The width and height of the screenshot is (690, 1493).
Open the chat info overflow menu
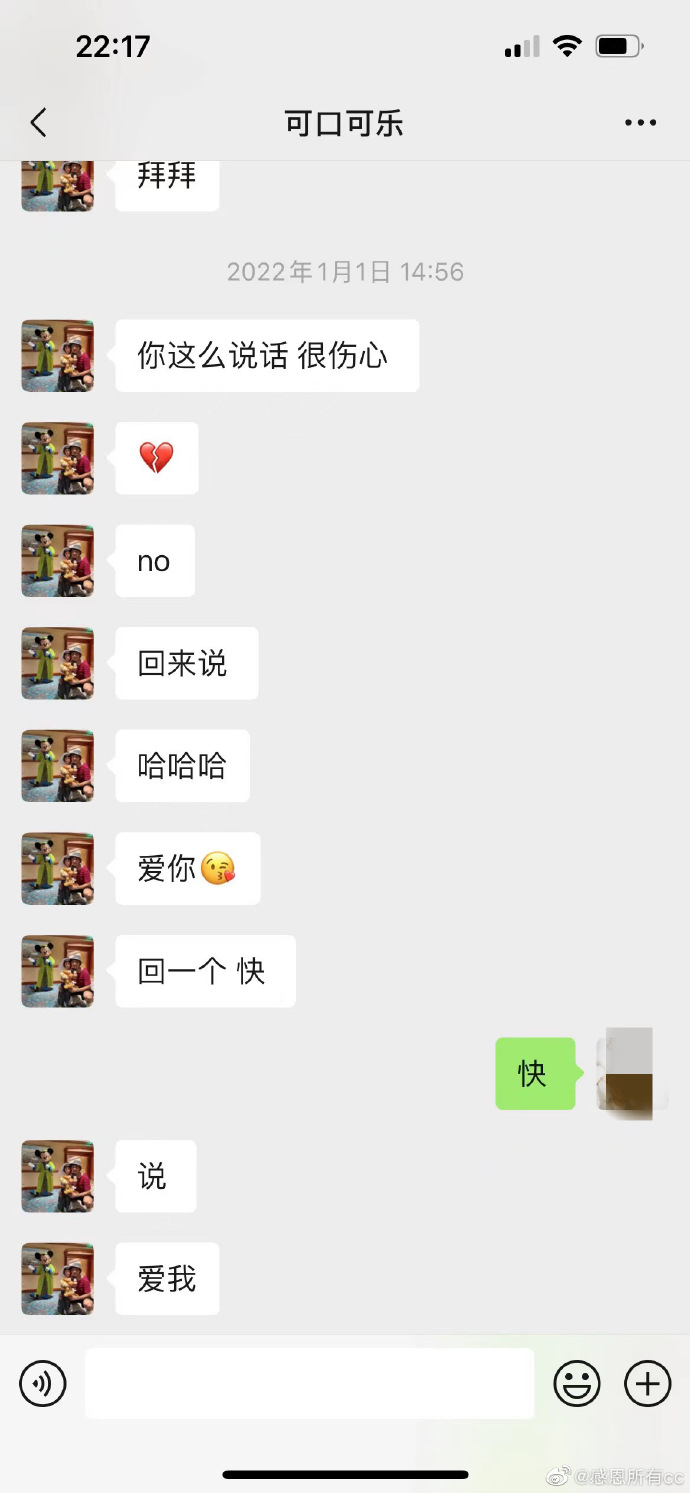640,123
